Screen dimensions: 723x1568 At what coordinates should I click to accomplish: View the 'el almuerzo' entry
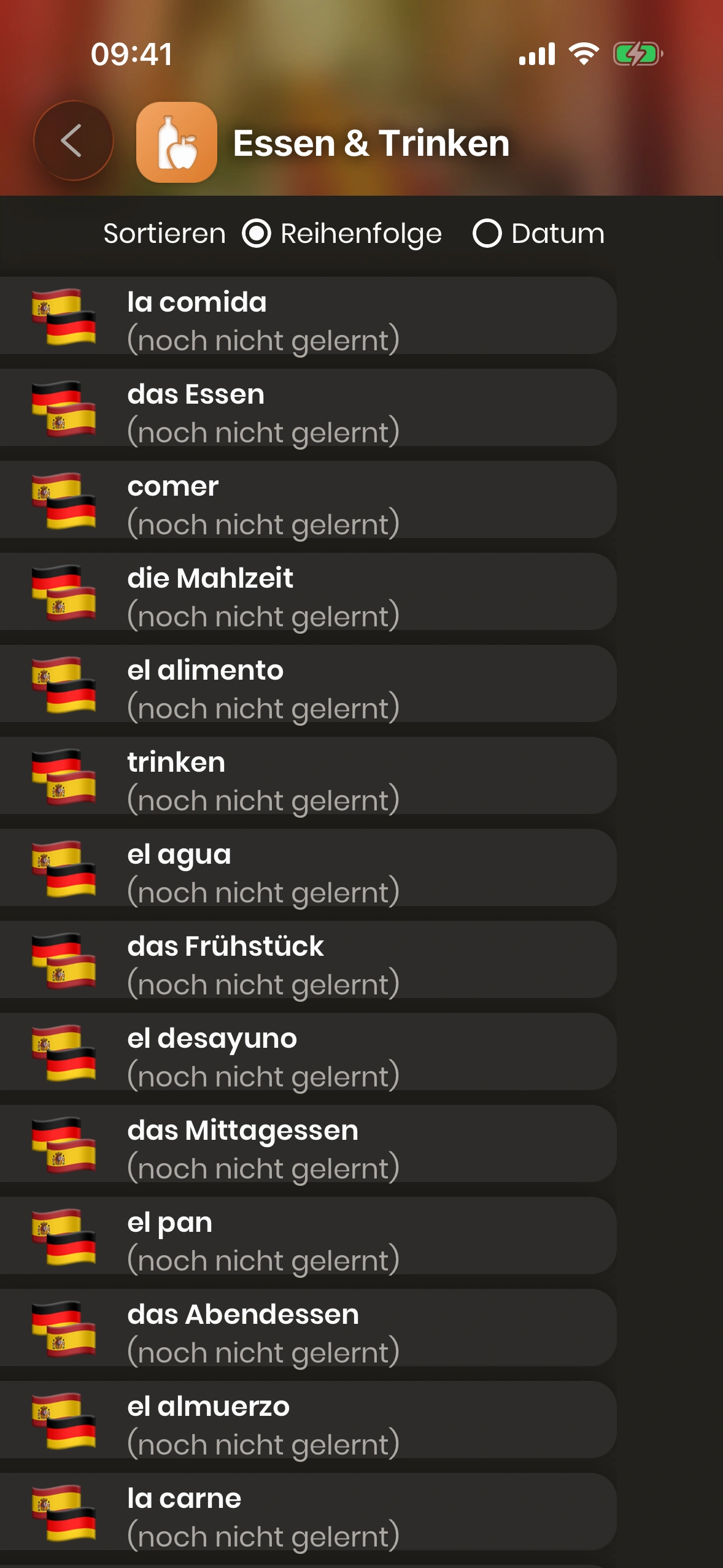tap(307, 1420)
